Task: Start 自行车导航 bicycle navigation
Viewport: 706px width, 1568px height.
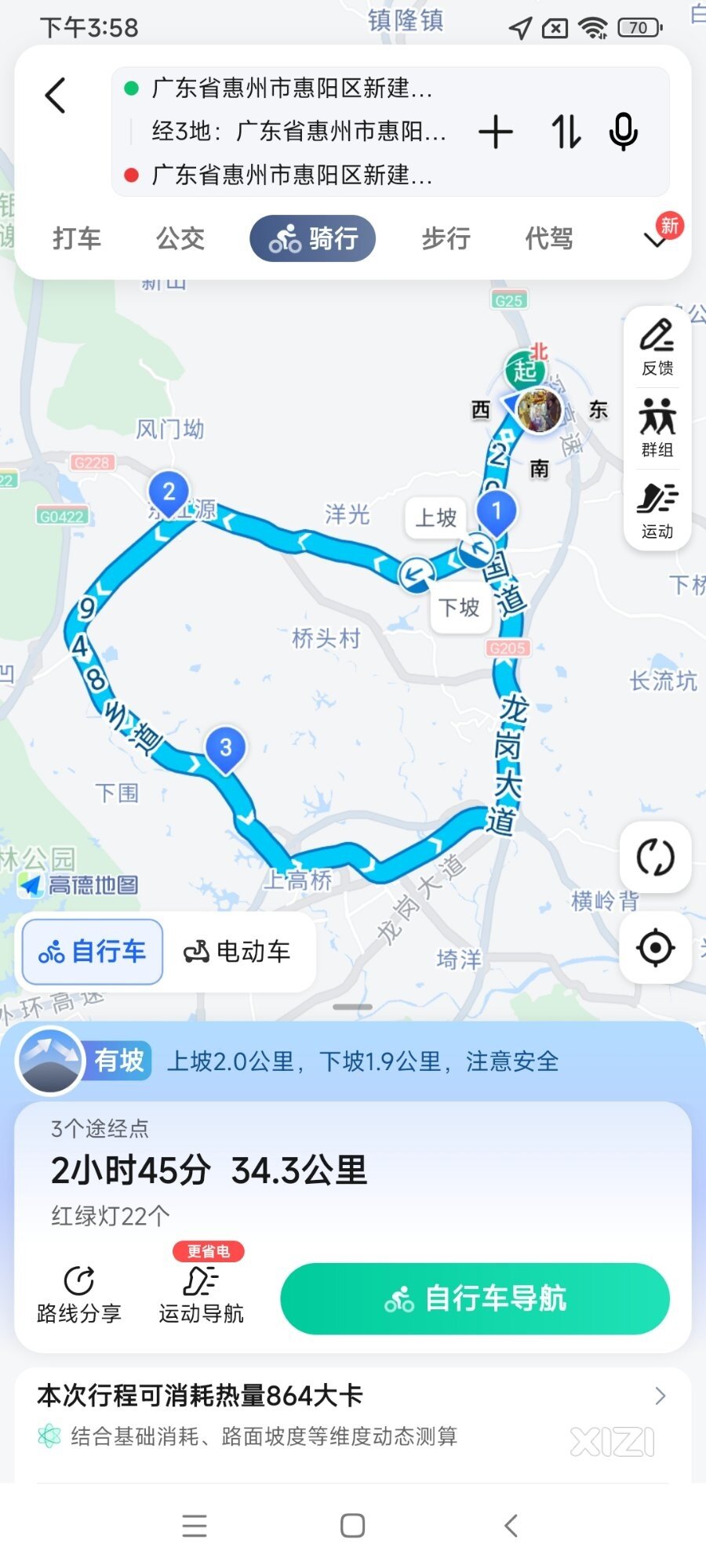Action: [475, 1299]
